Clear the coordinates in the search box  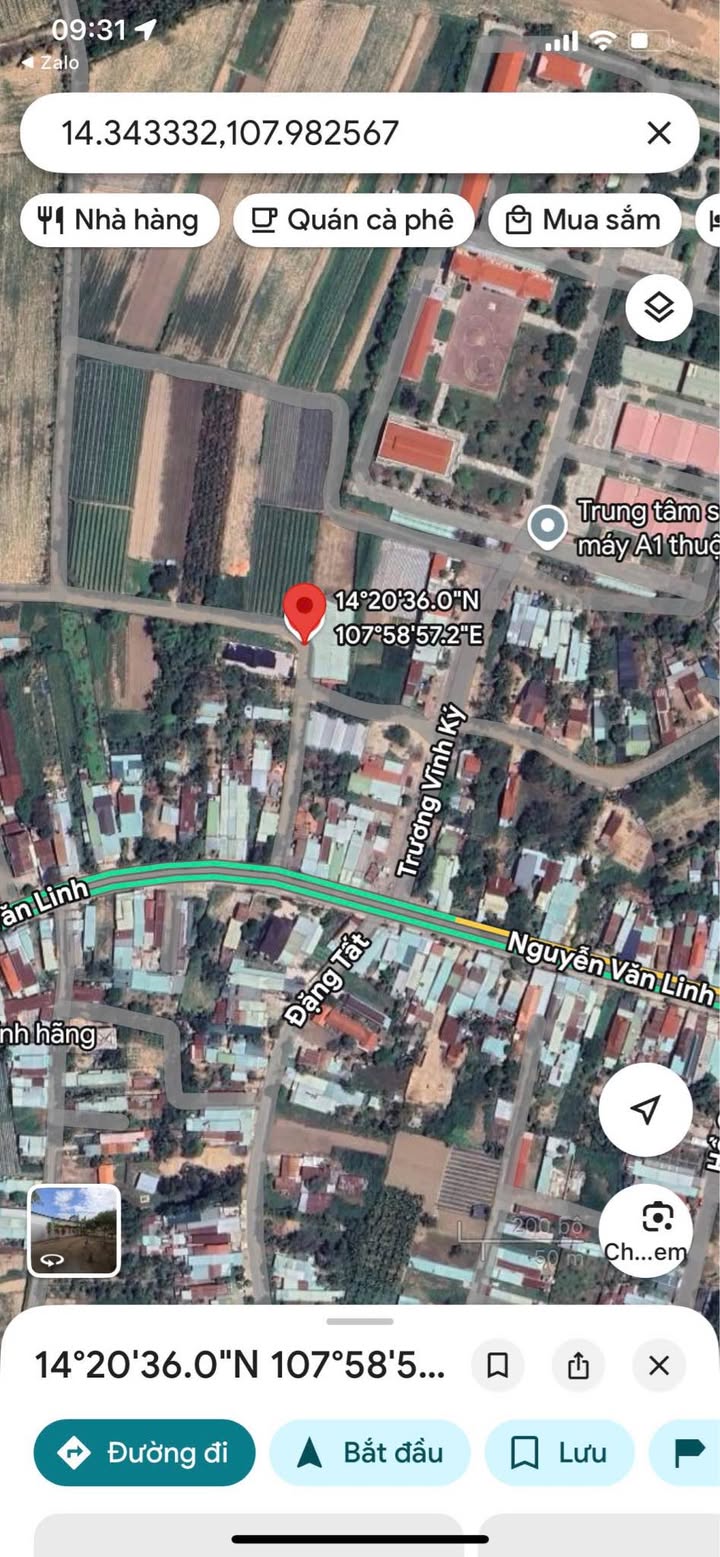tap(659, 133)
